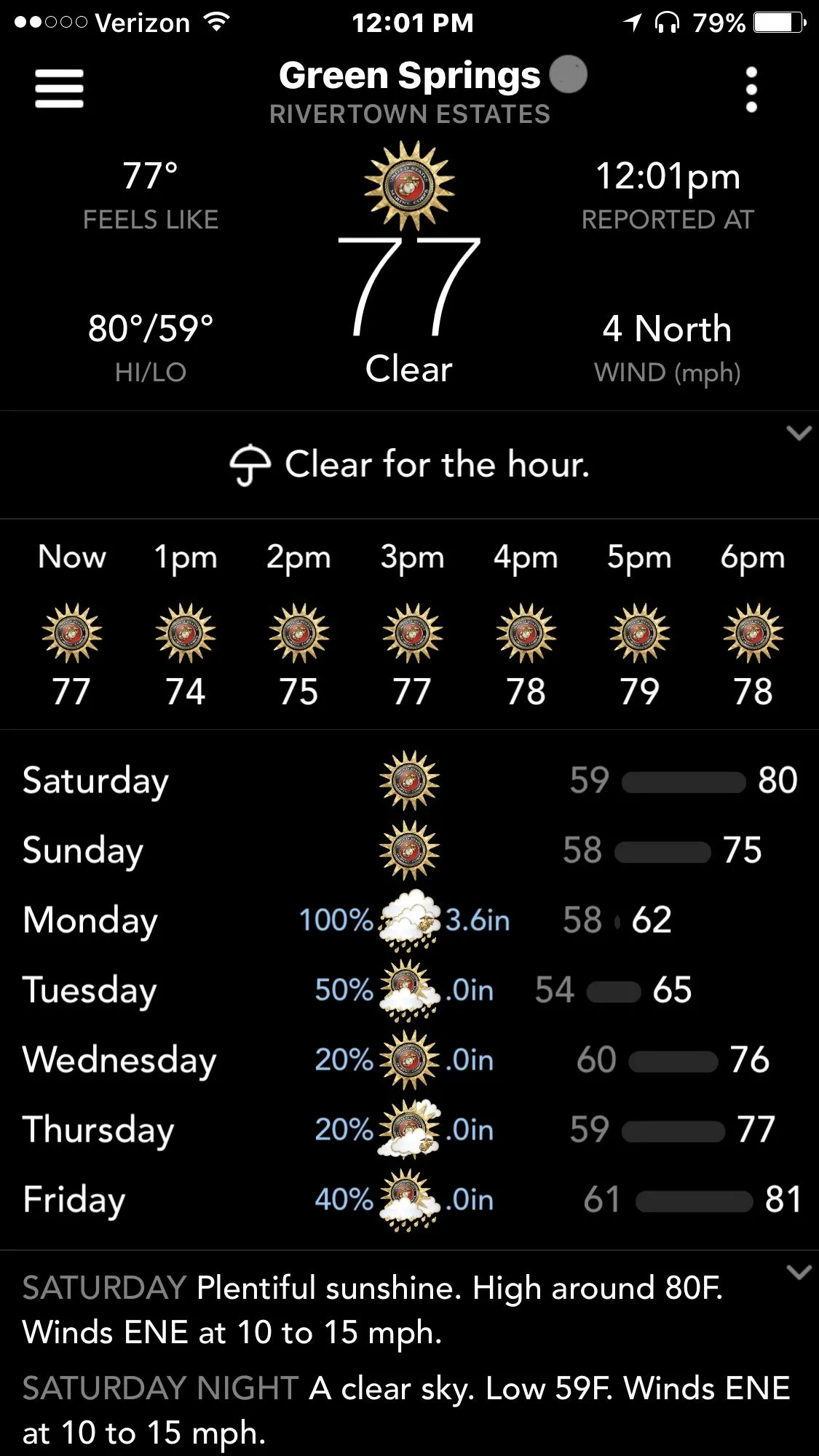Tap the Green Springs location title
Screen dimensions: 819x1456
410,76
